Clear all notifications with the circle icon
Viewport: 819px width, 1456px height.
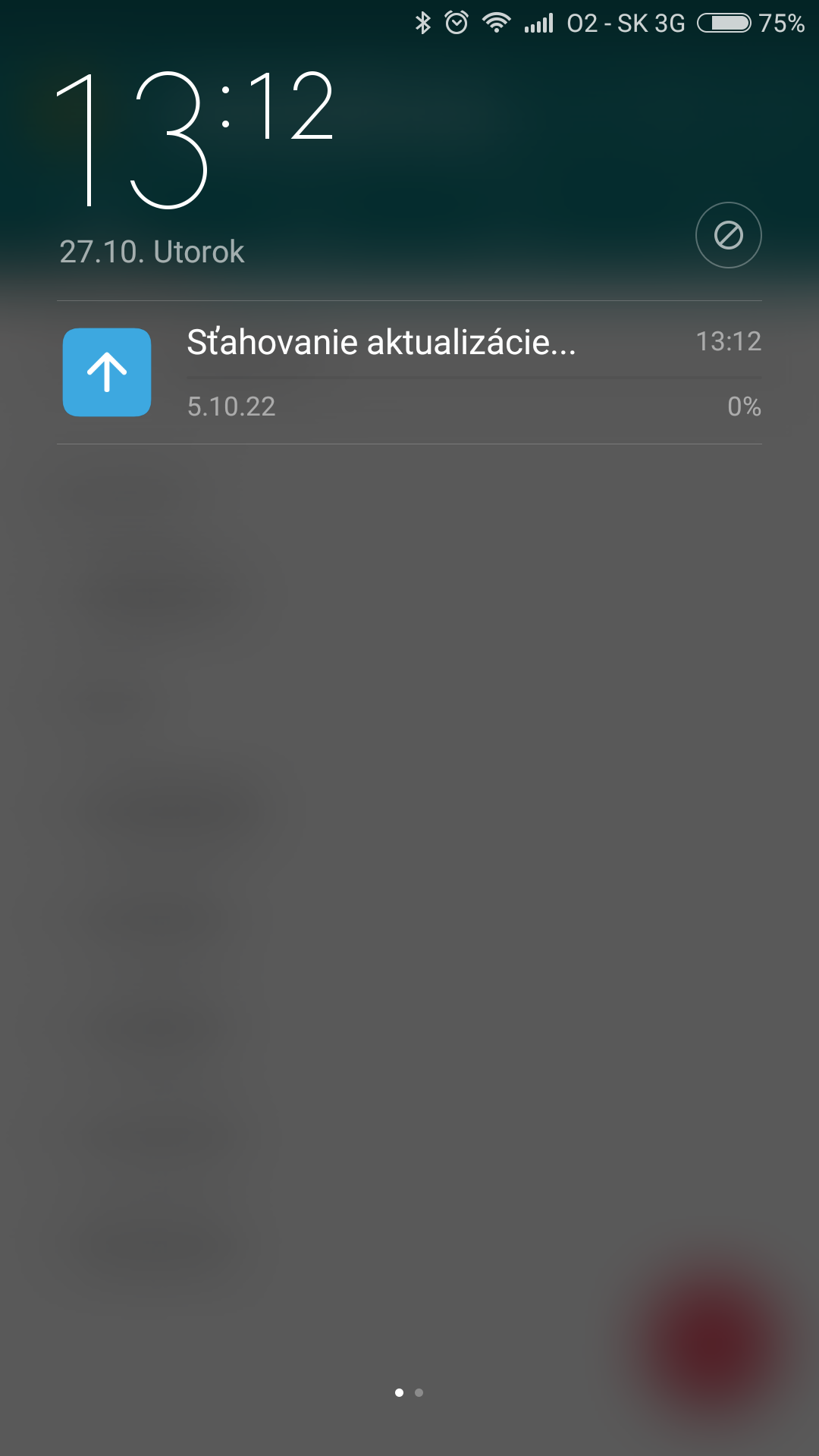click(728, 235)
